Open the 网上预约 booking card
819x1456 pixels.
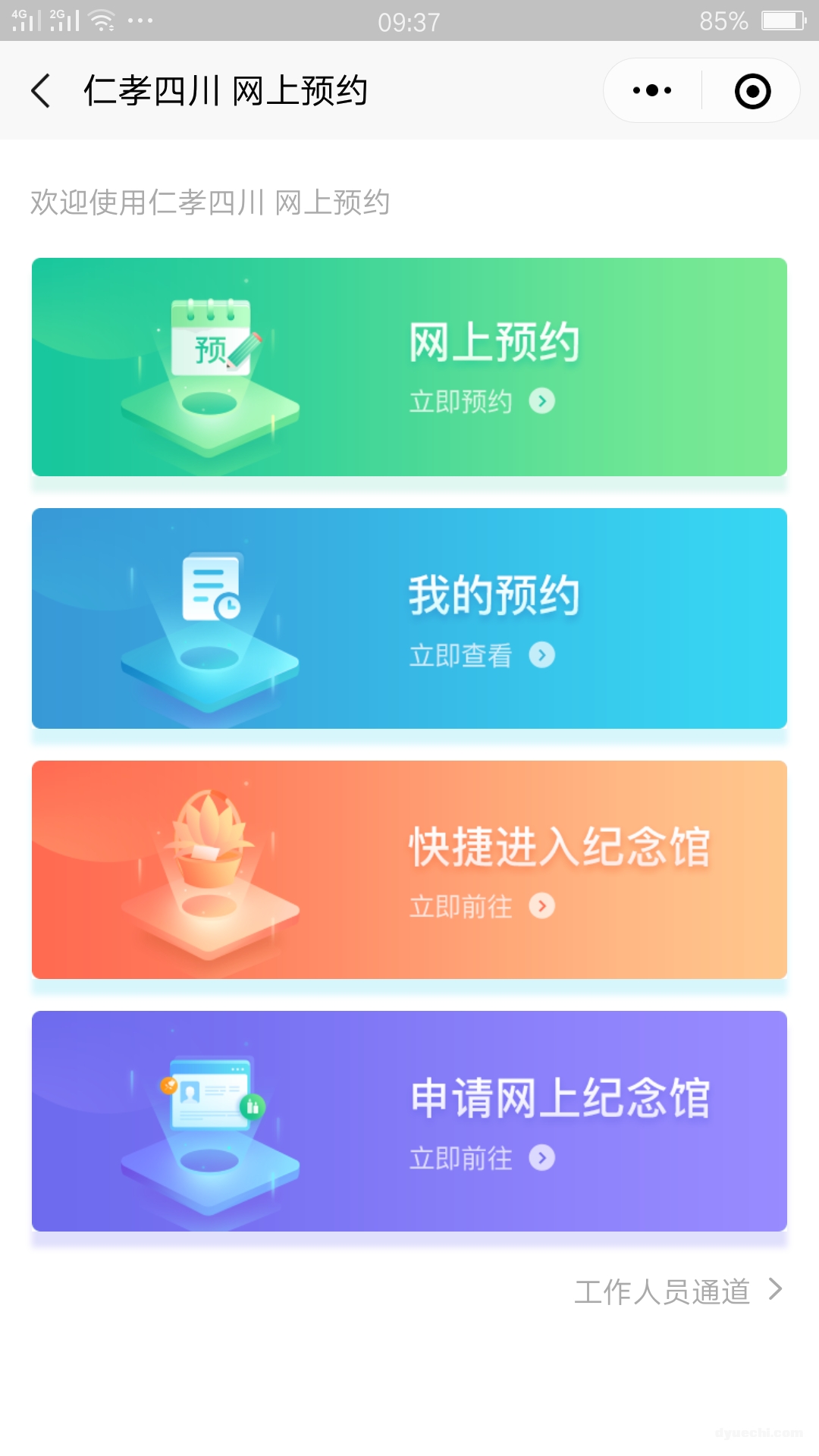(x=409, y=367)
